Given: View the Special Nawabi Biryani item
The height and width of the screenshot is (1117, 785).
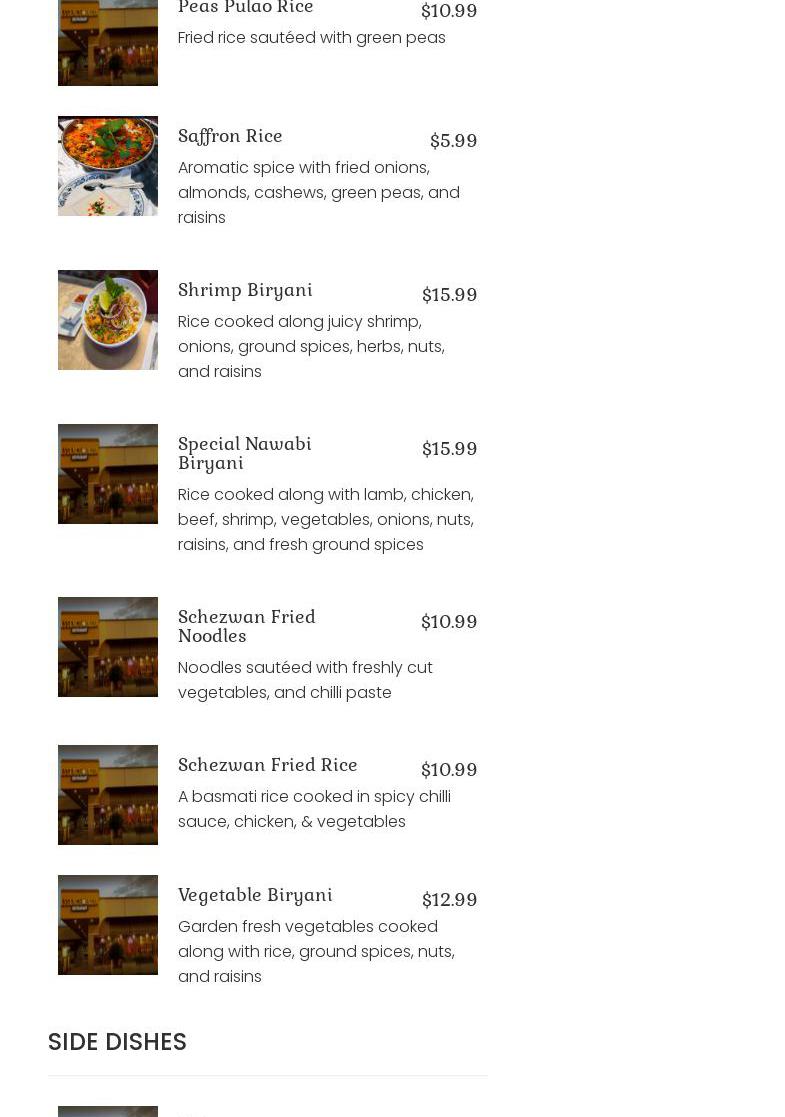Looking at the screenshot, I should click(244, 453).
